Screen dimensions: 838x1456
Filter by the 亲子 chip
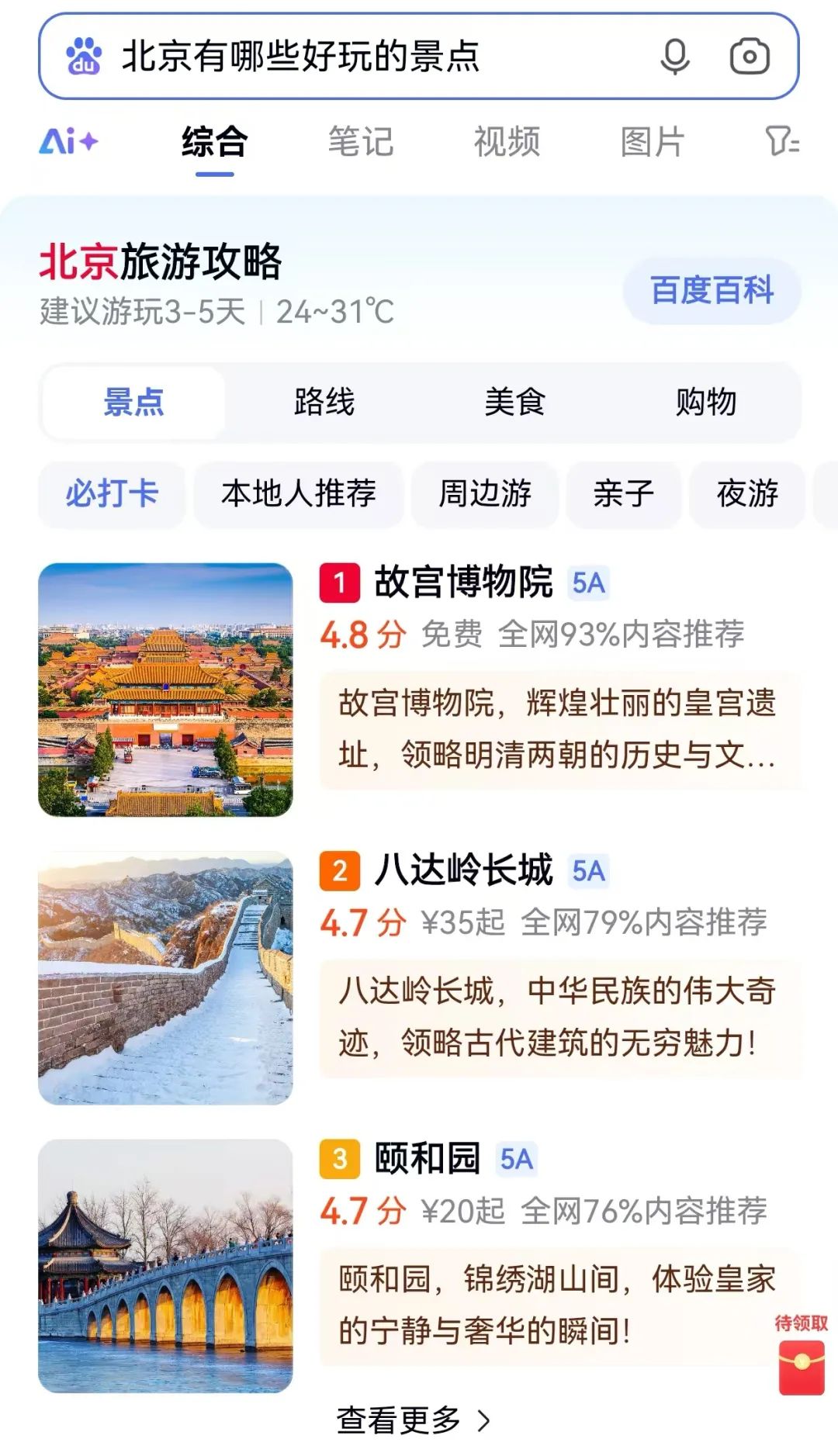624,493
